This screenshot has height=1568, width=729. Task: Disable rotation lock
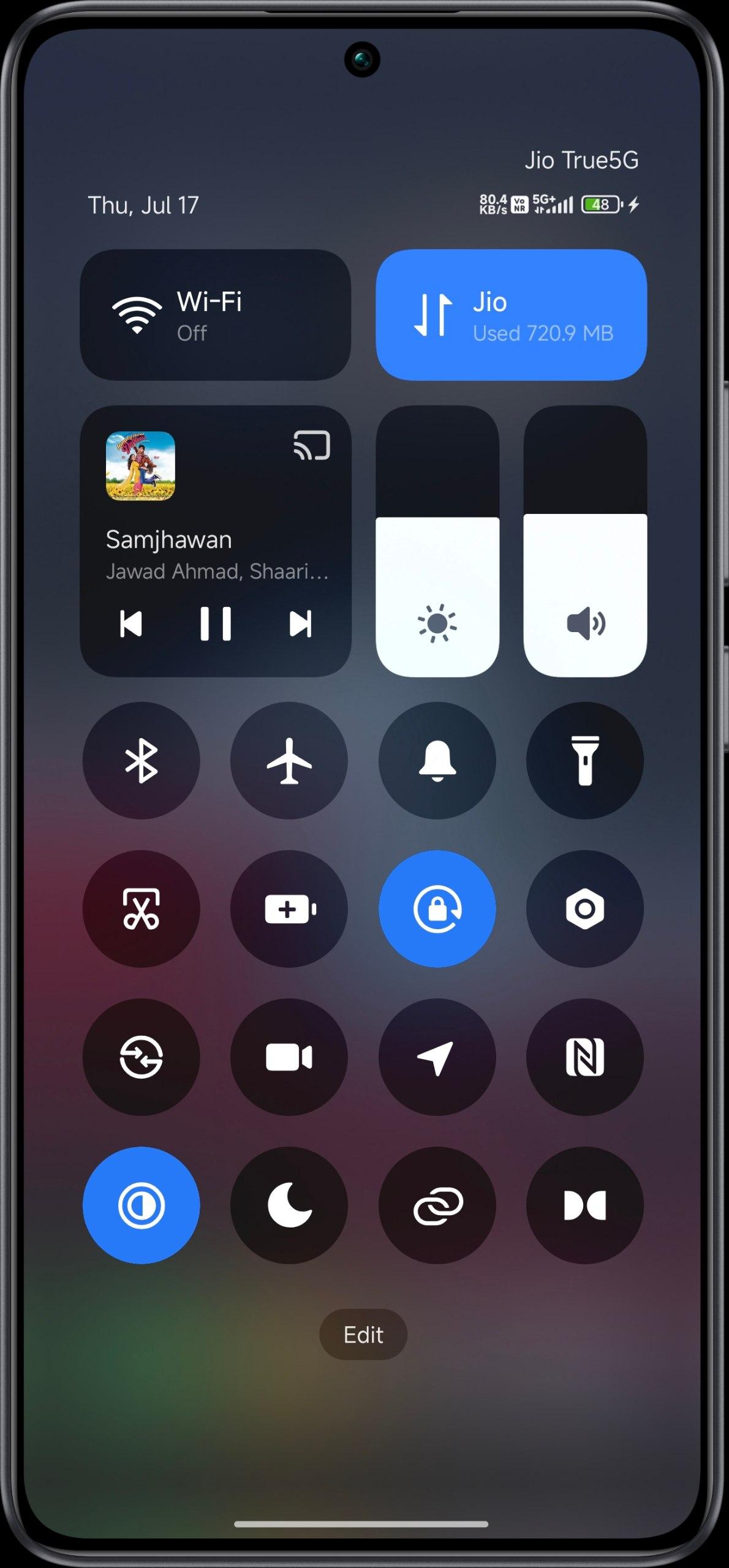pyautogui.click(x=437, y=909)
